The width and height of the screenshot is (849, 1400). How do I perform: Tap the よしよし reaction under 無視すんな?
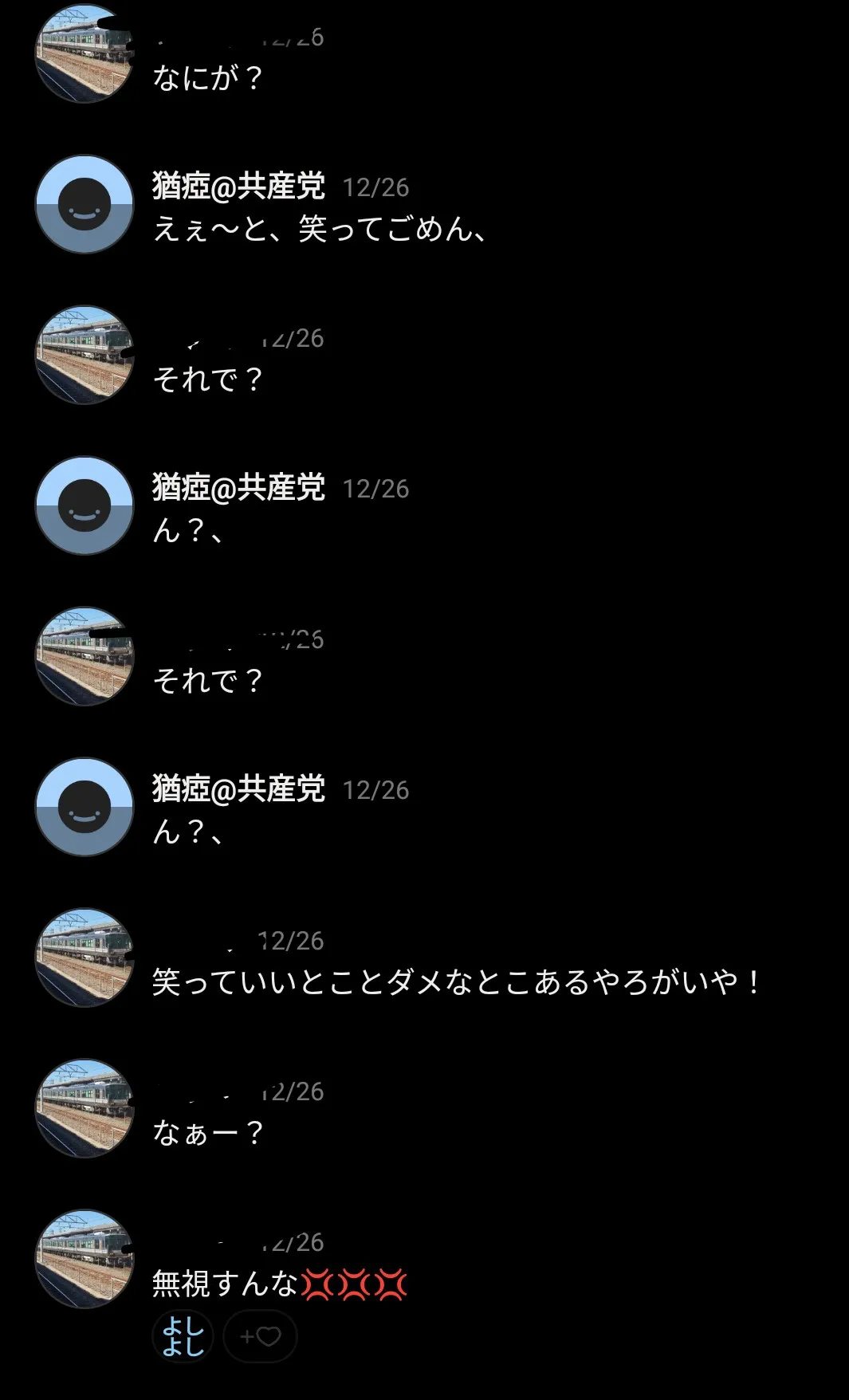point(183,1336)
